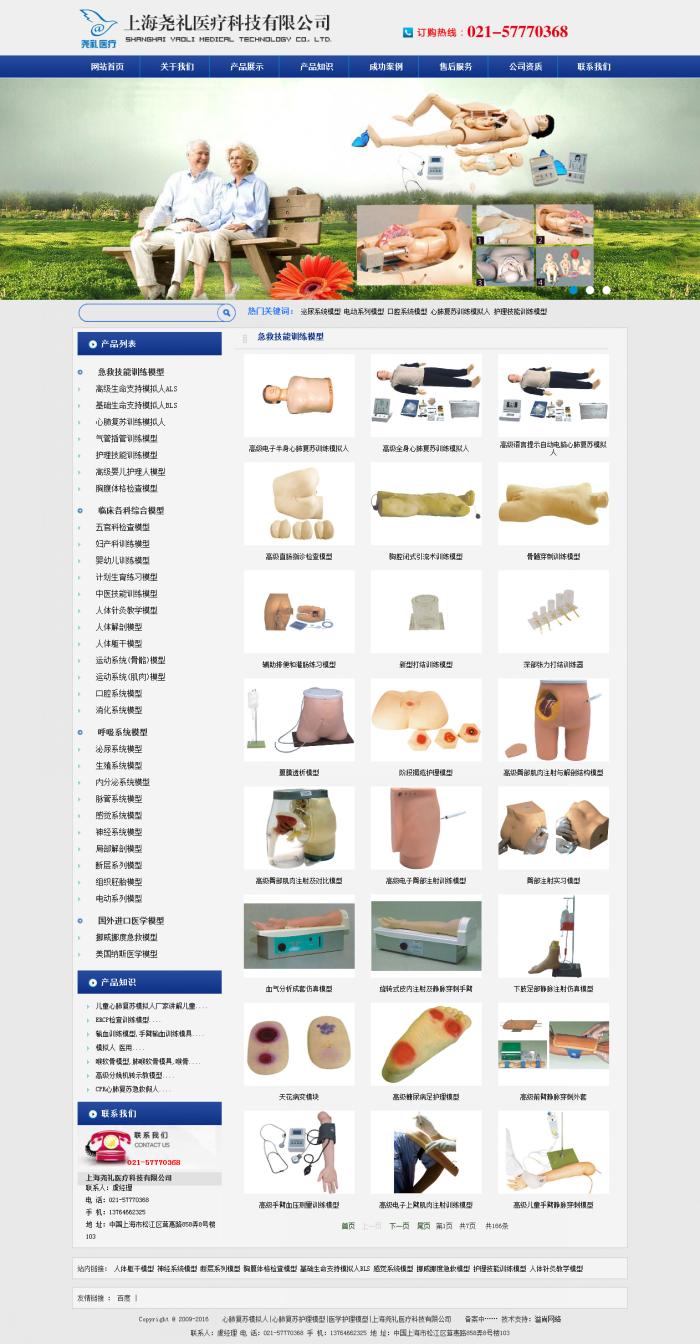
Task: Open sidebar category 人体解剖模型
Action: pyautogui.click(x=120, y=627)
